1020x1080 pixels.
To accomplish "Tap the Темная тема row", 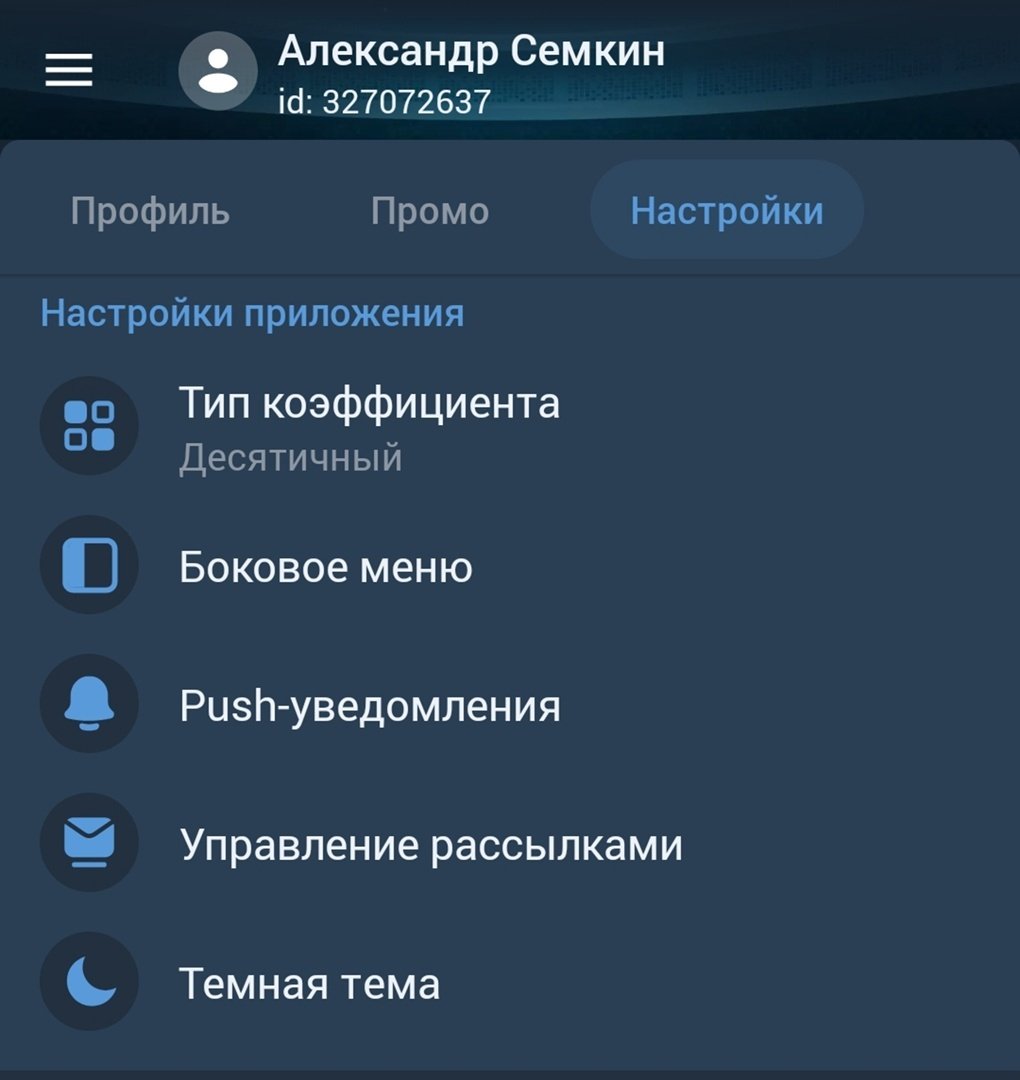I will point(309,983).
